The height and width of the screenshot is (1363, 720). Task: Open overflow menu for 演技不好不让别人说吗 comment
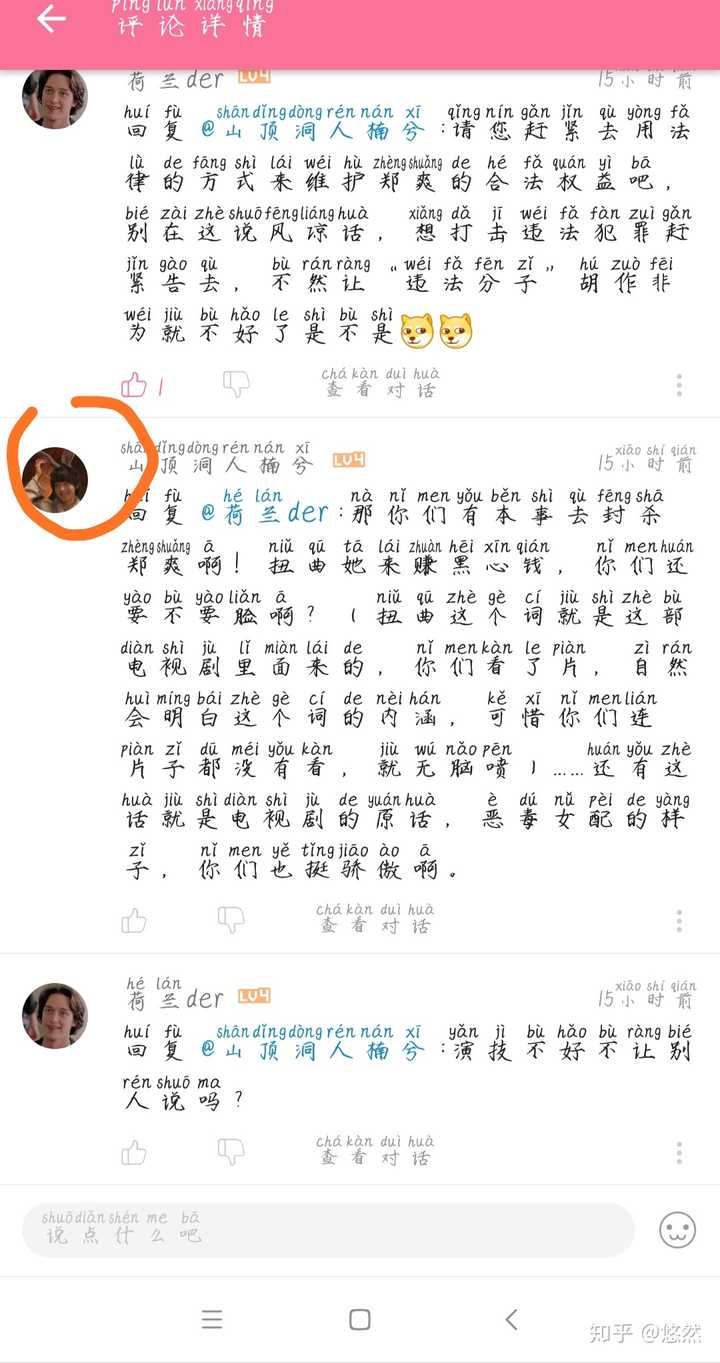[x=679, y=1153]
